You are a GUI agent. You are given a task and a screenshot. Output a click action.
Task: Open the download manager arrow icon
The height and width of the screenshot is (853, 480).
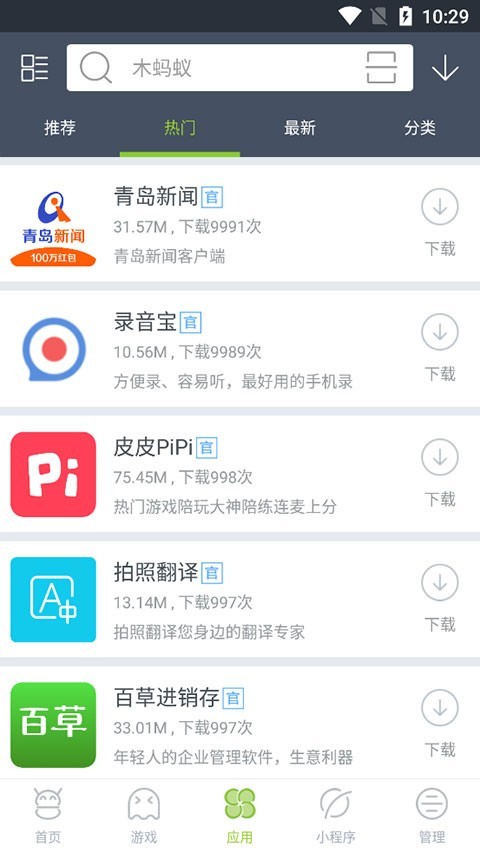(x=445, y=68)
